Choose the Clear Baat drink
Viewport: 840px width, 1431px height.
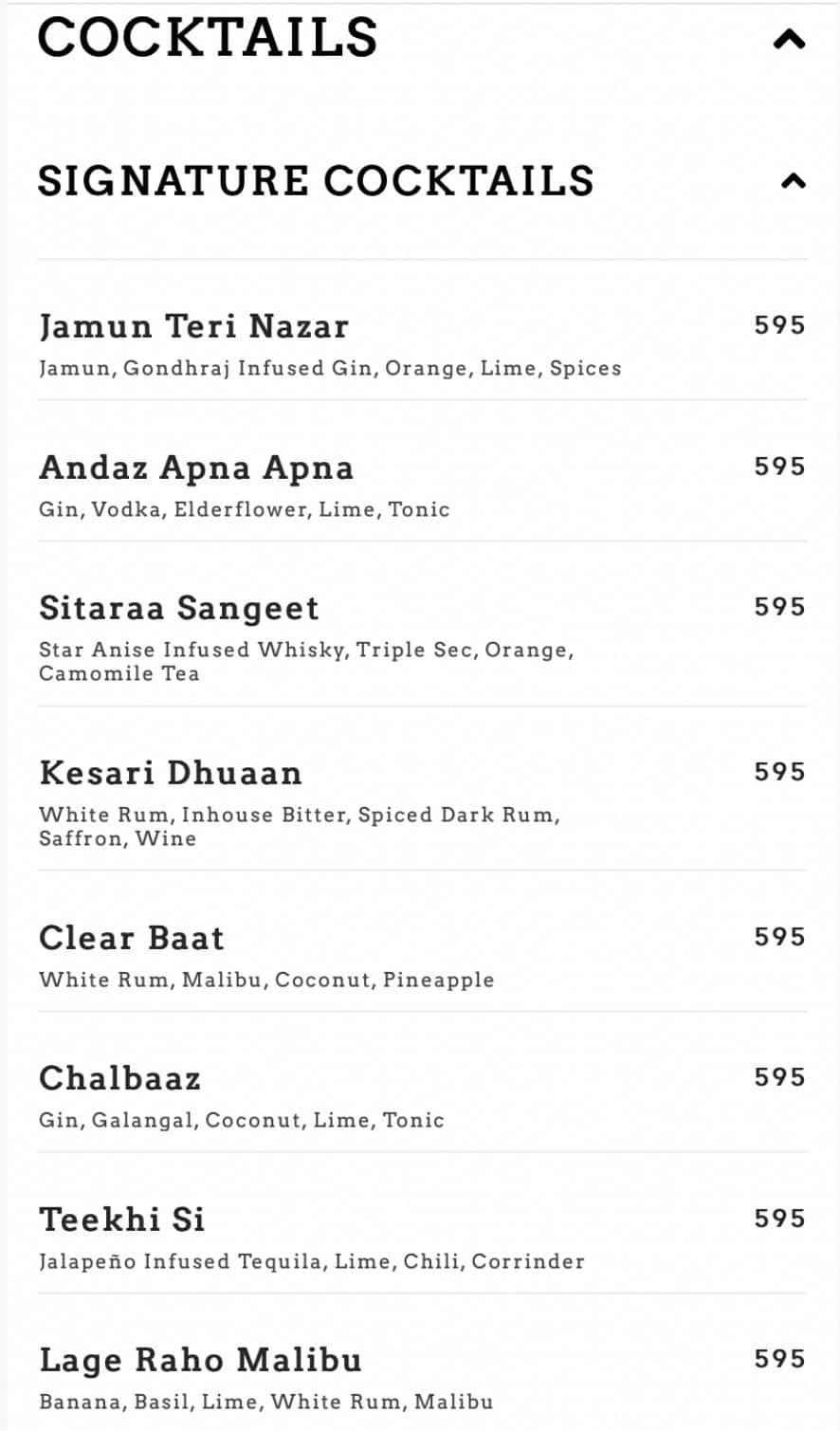131,937
